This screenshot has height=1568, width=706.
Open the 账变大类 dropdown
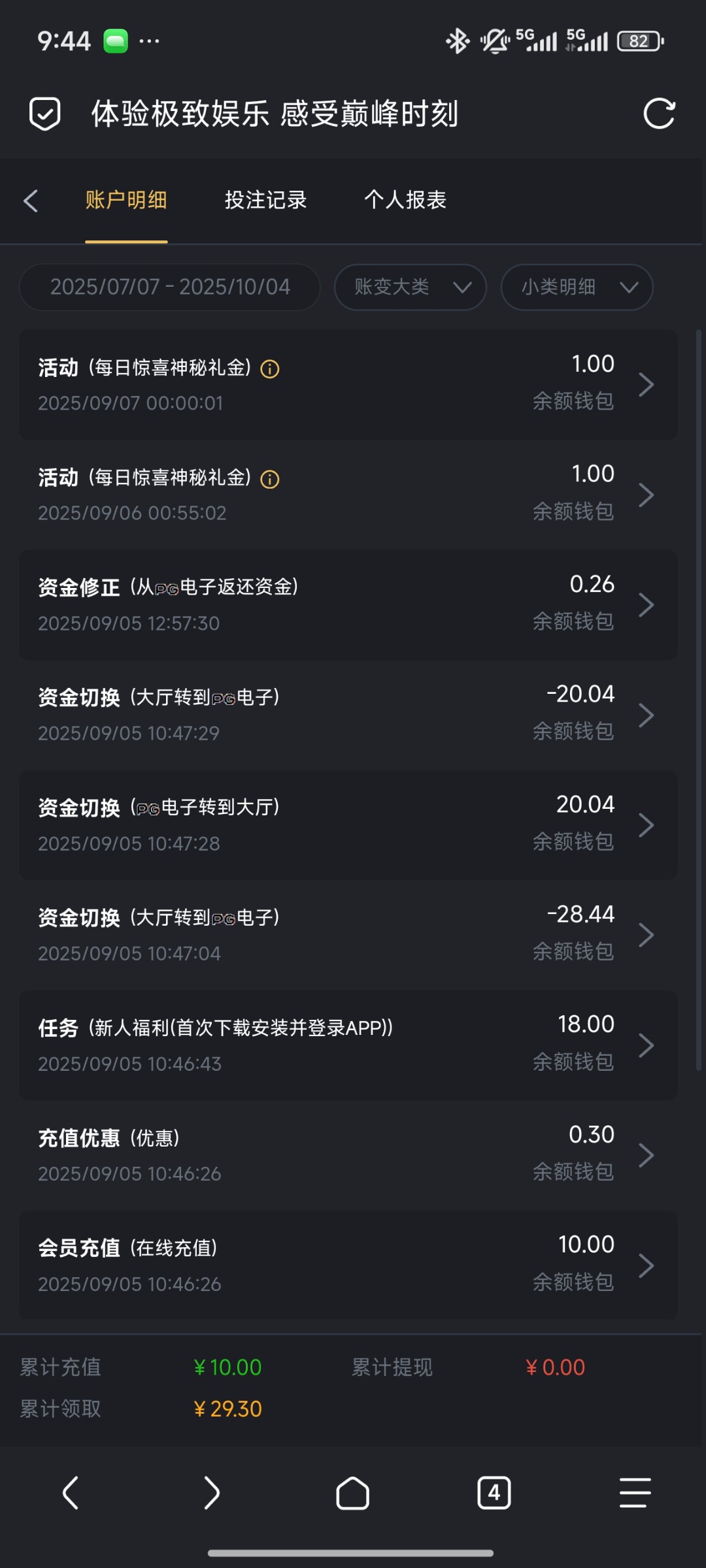pos(409,287)
